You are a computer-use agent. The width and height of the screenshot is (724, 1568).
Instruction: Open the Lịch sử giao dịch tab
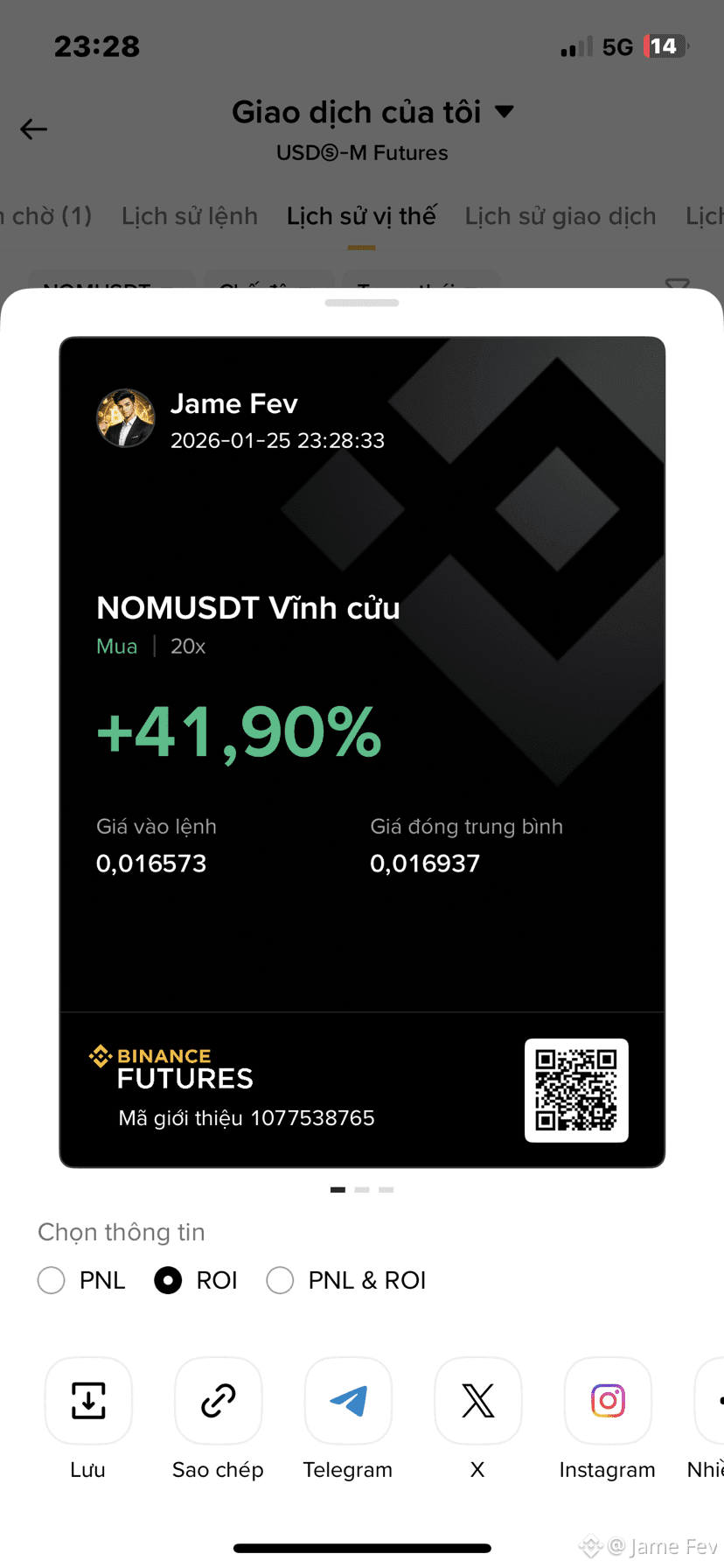[x=560, y=216]
